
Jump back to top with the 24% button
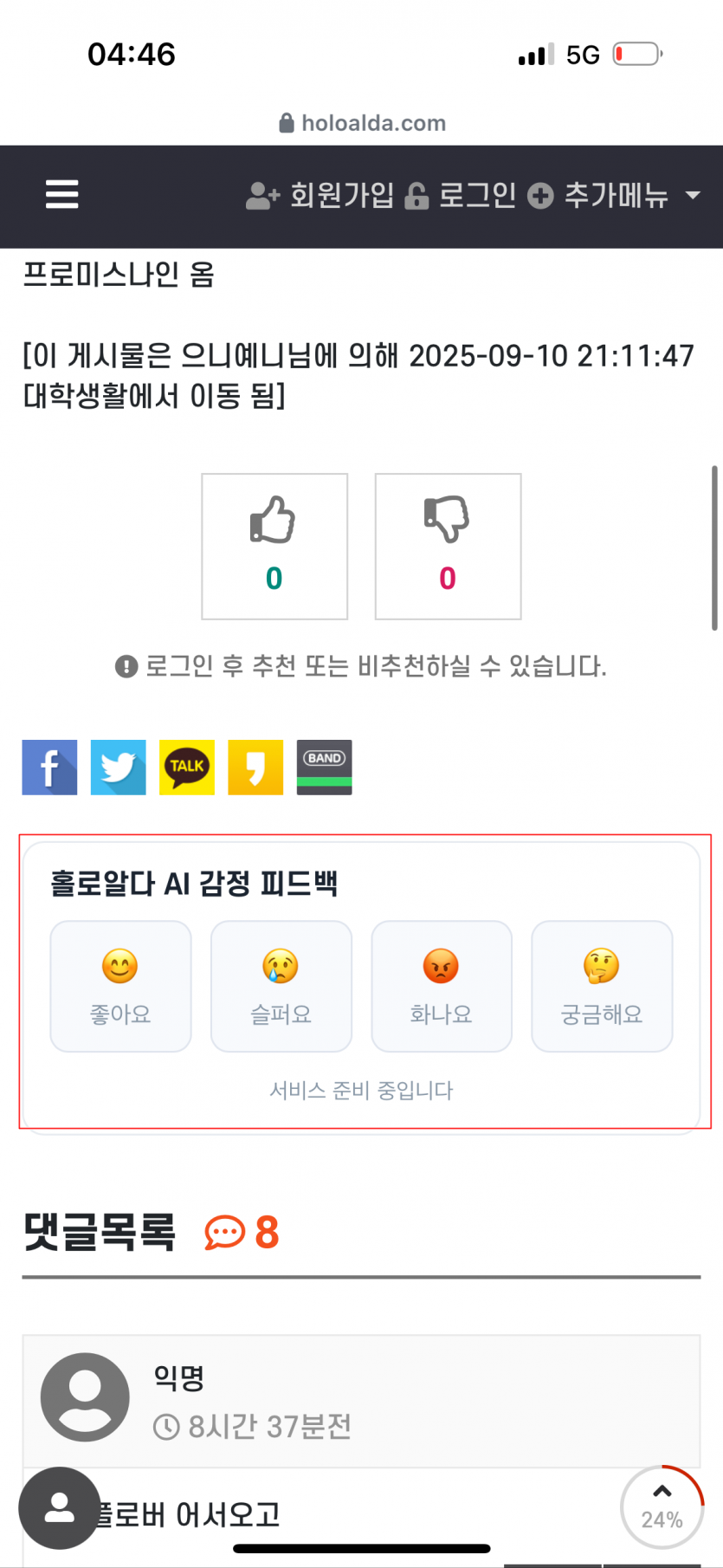tap(662, 1507)
